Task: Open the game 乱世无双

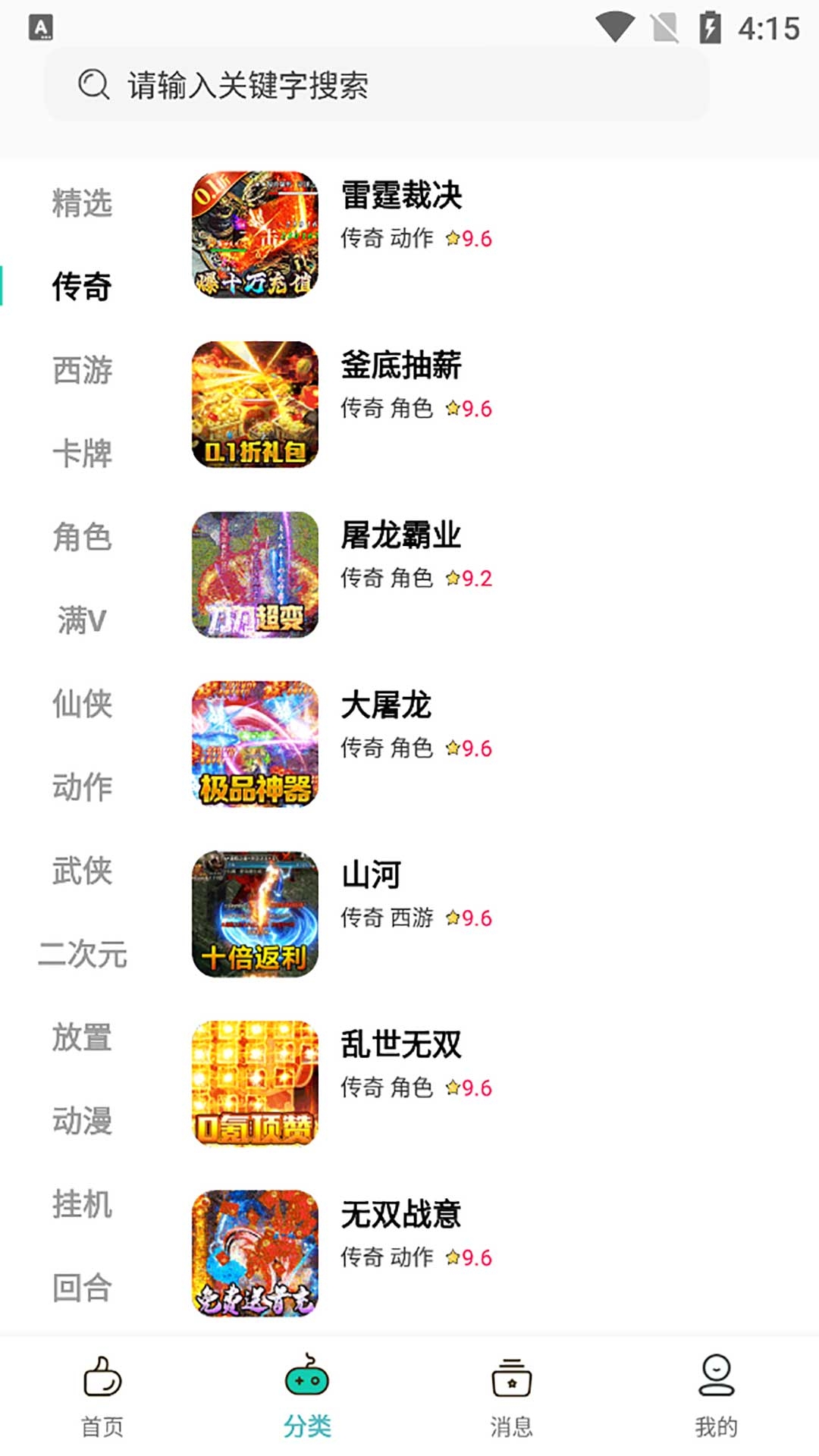Action: click(x=400, y=1044)
